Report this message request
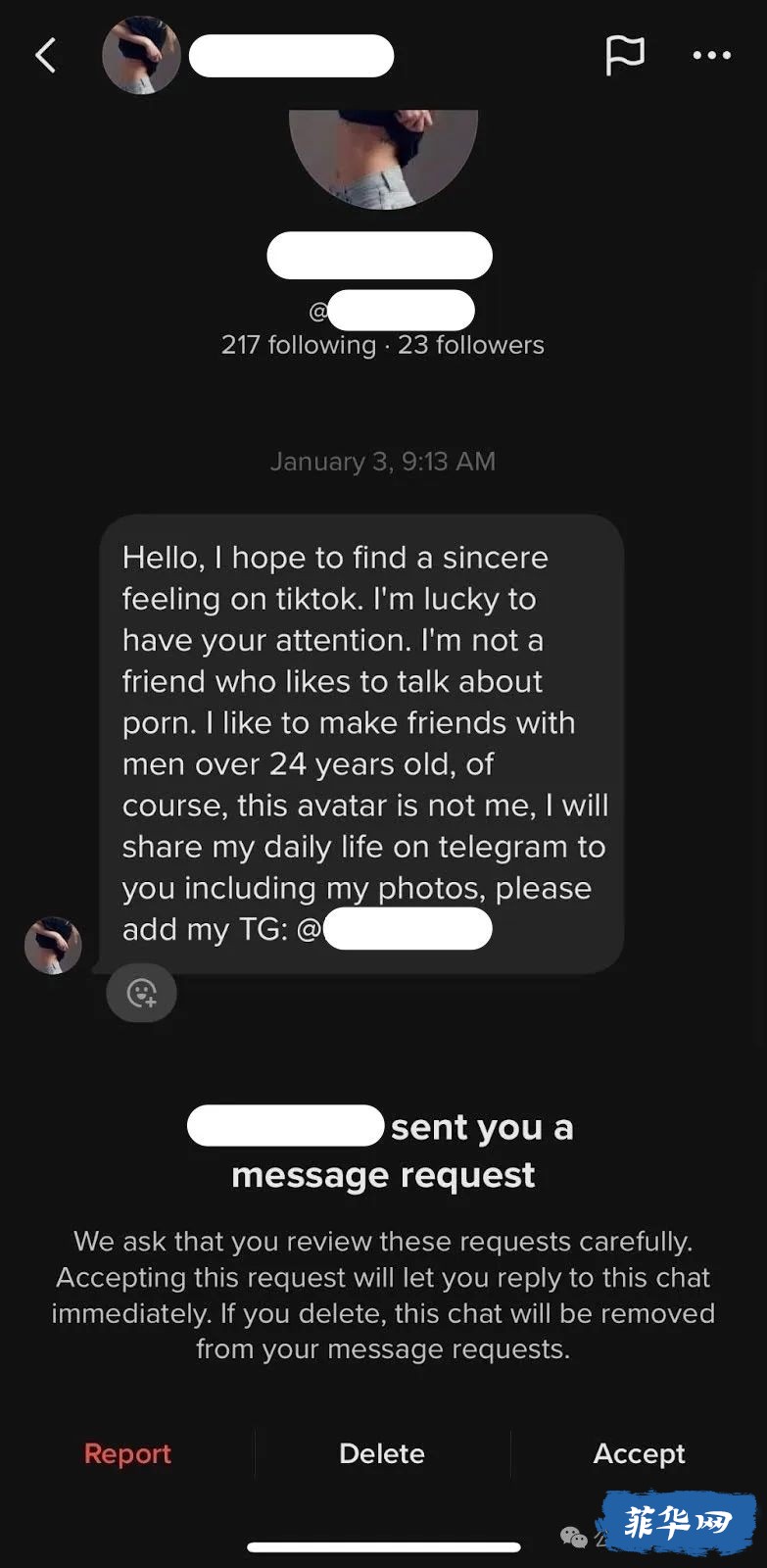The height and width of the screenshot is (1568, 767). pos(127,1453)
